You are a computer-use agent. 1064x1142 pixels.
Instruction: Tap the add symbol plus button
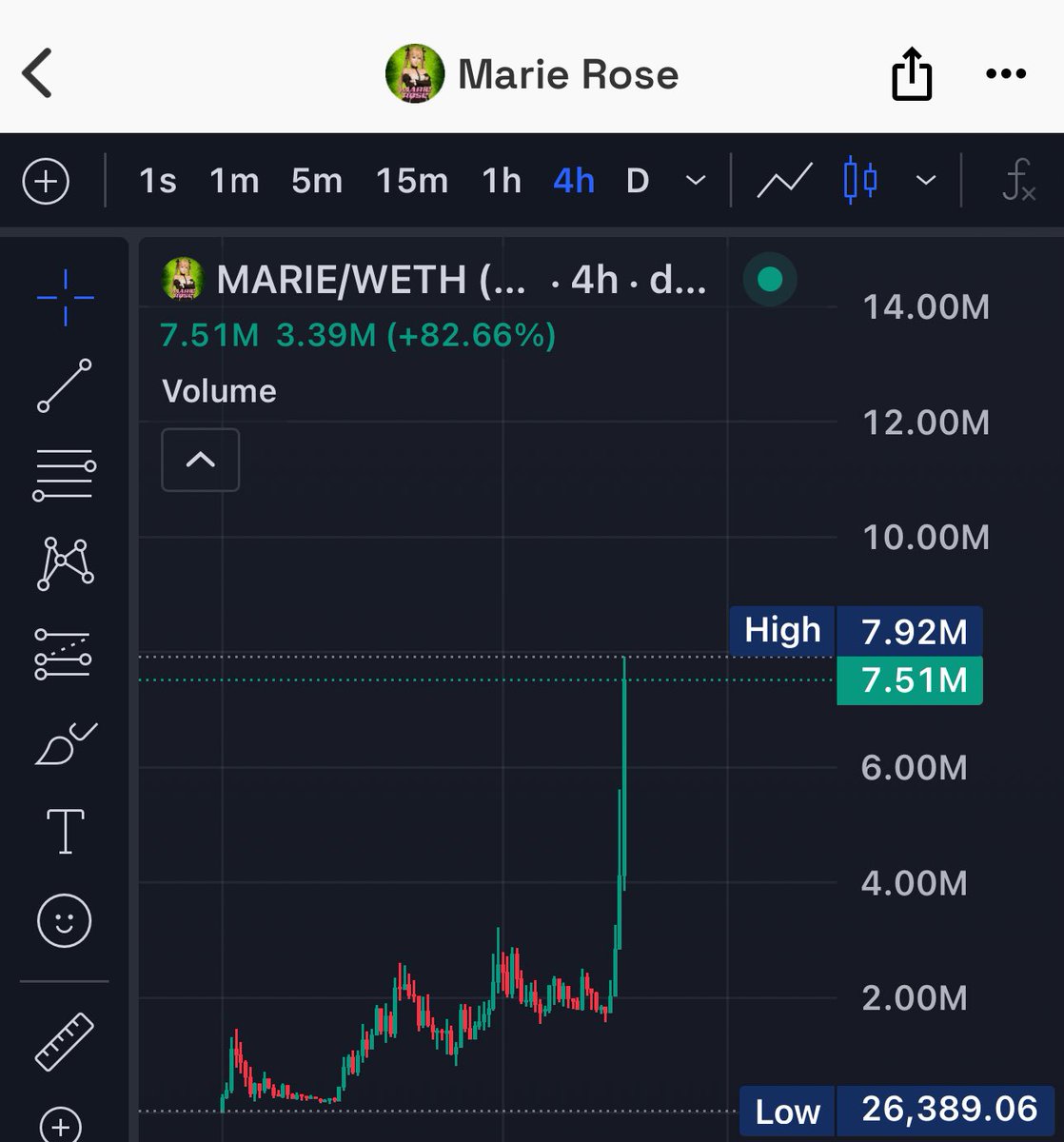[46, 181]
